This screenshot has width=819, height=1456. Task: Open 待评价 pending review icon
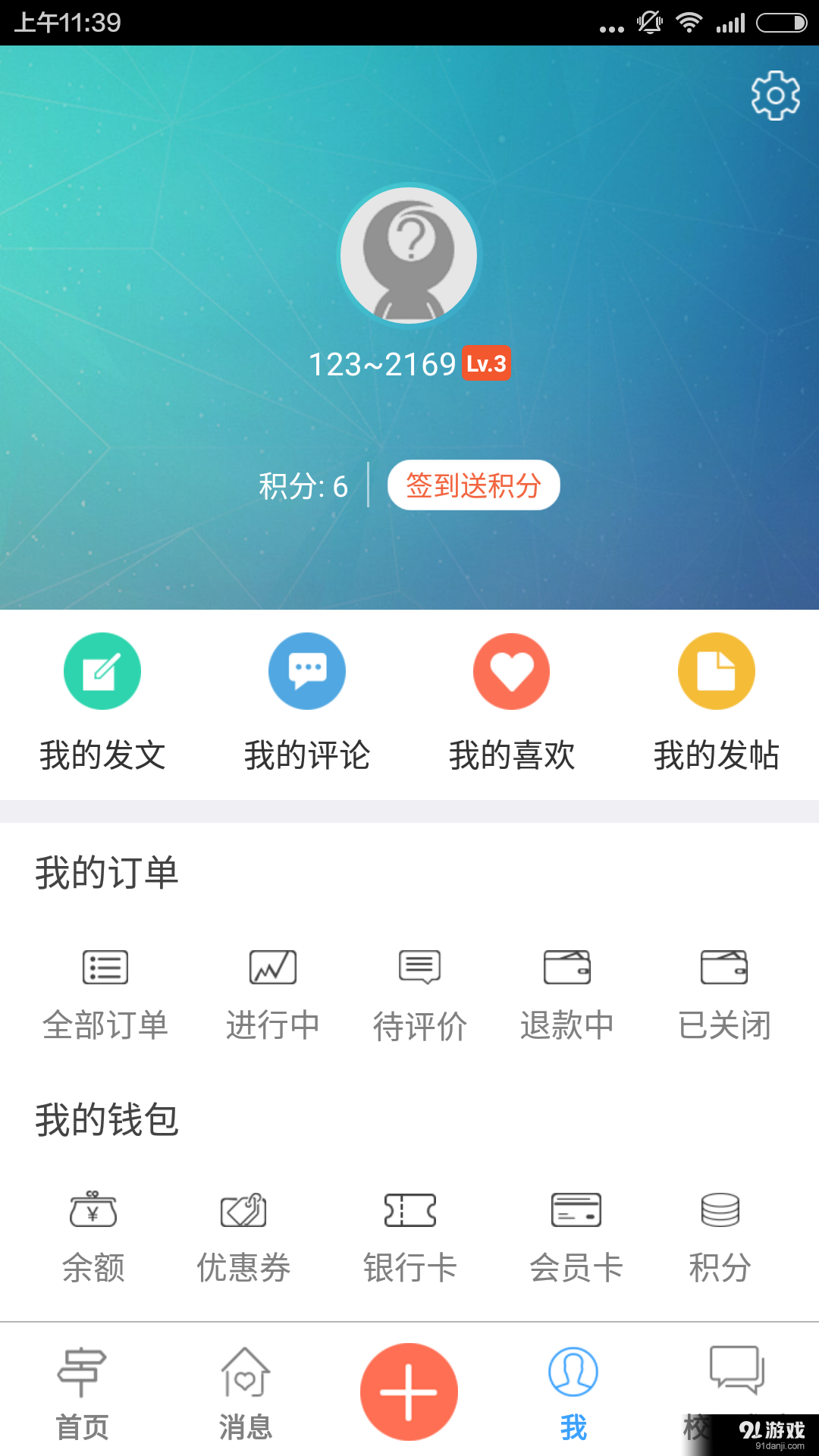(x=420, y=967)
